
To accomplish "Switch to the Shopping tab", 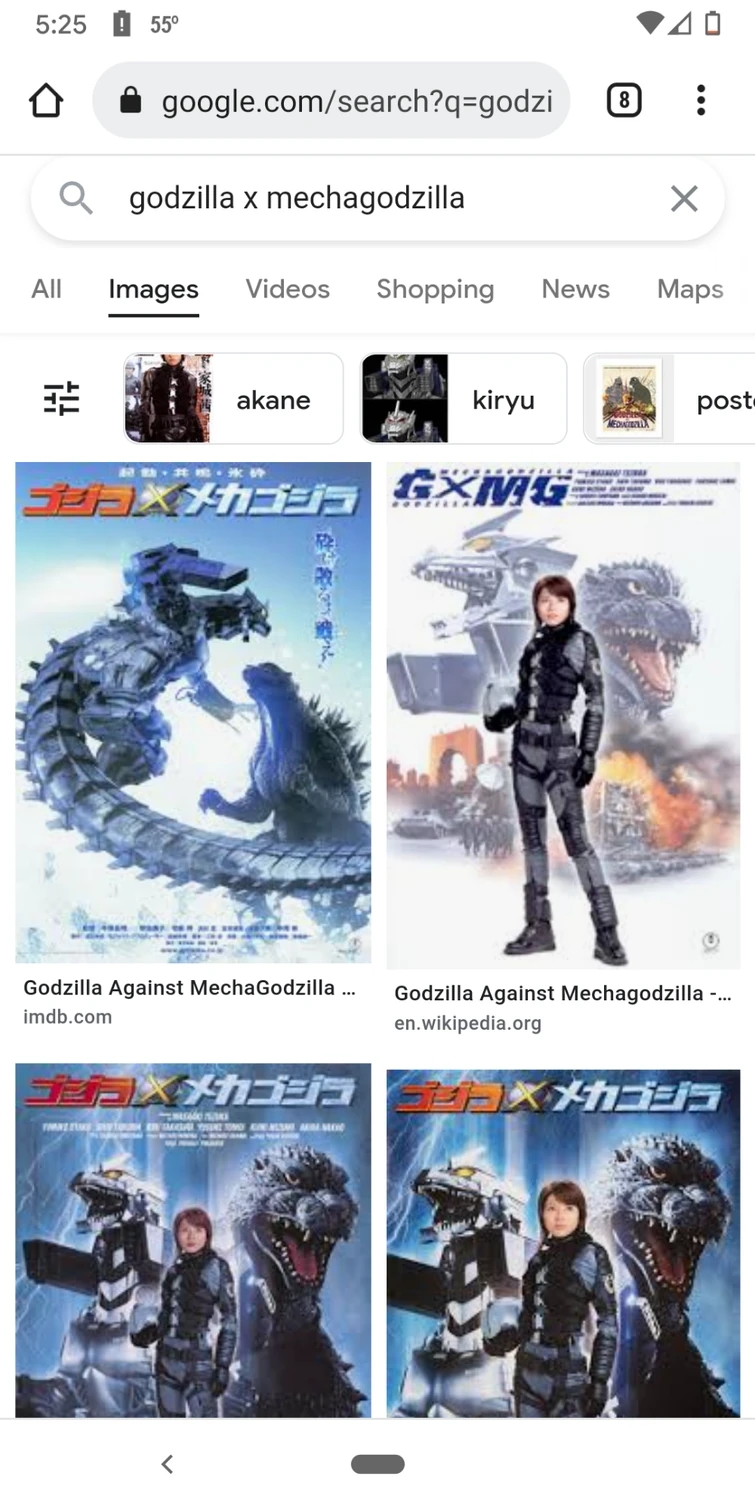I will pos(435,289).
